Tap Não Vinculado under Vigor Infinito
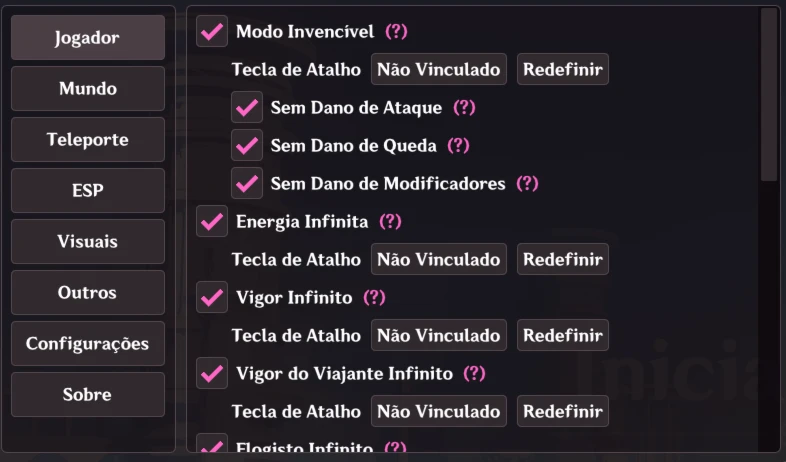 click(x=438, y=336)
